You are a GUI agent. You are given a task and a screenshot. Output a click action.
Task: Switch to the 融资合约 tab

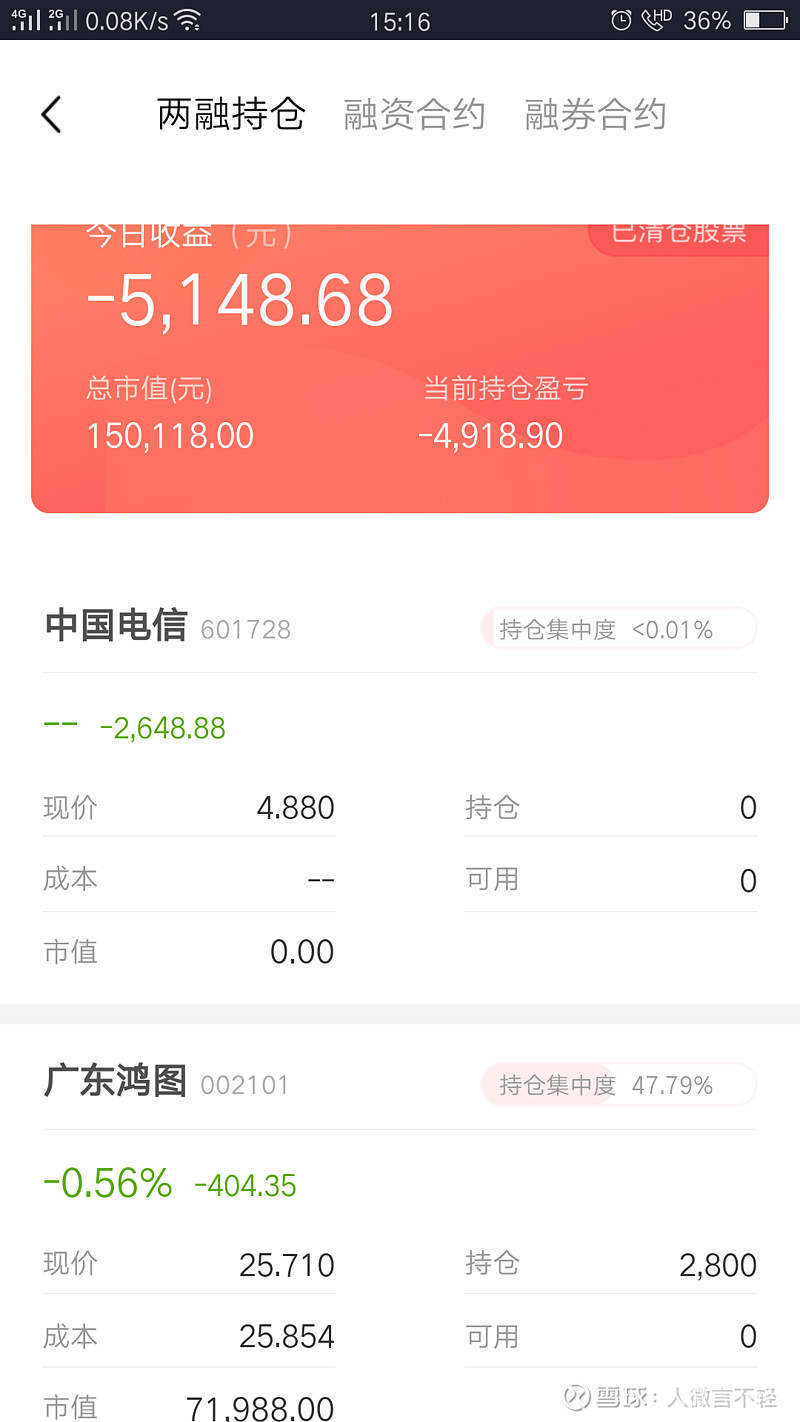click(x=414, y=115)
